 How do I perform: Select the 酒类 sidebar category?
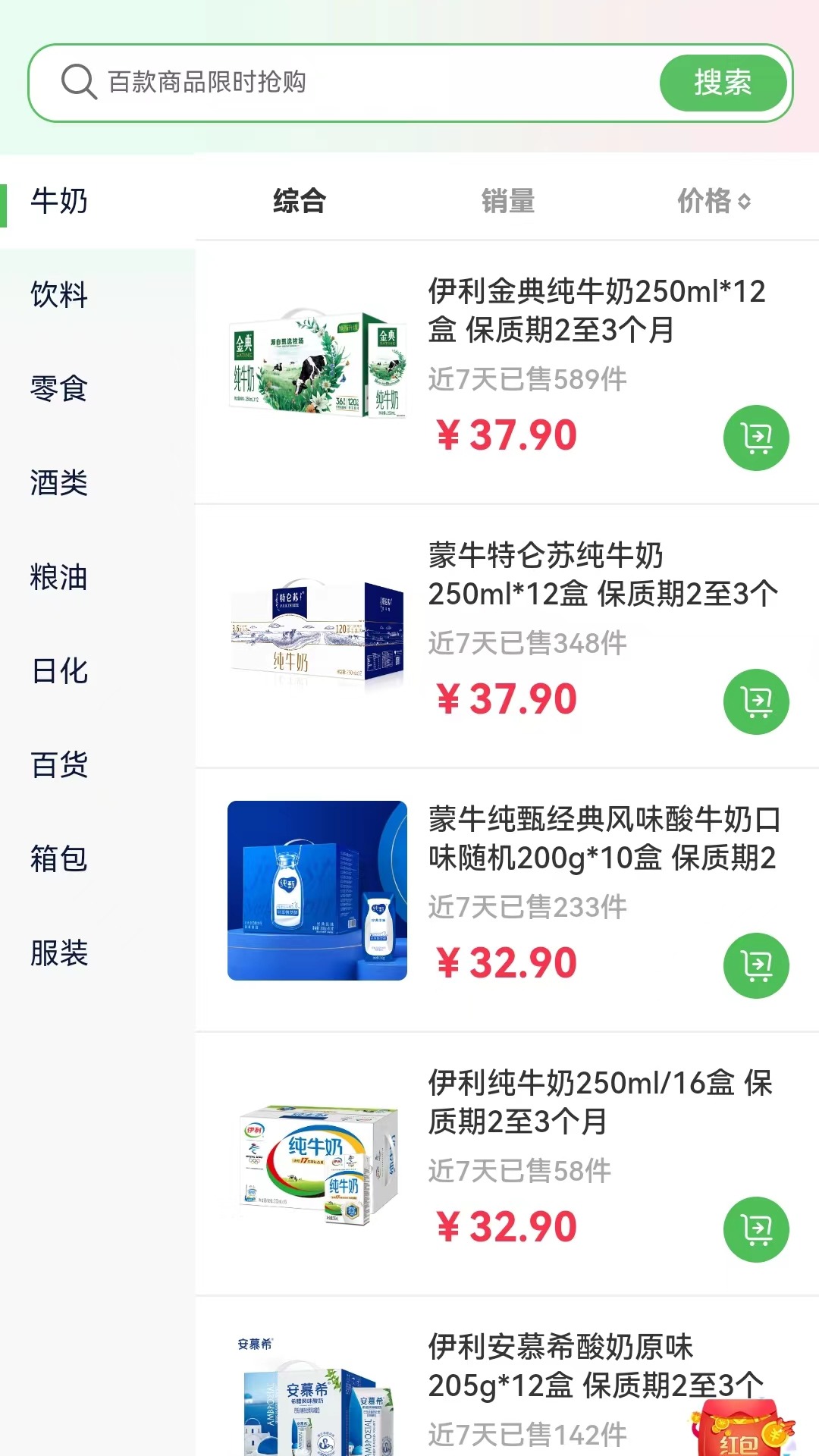tap(58, 483)
